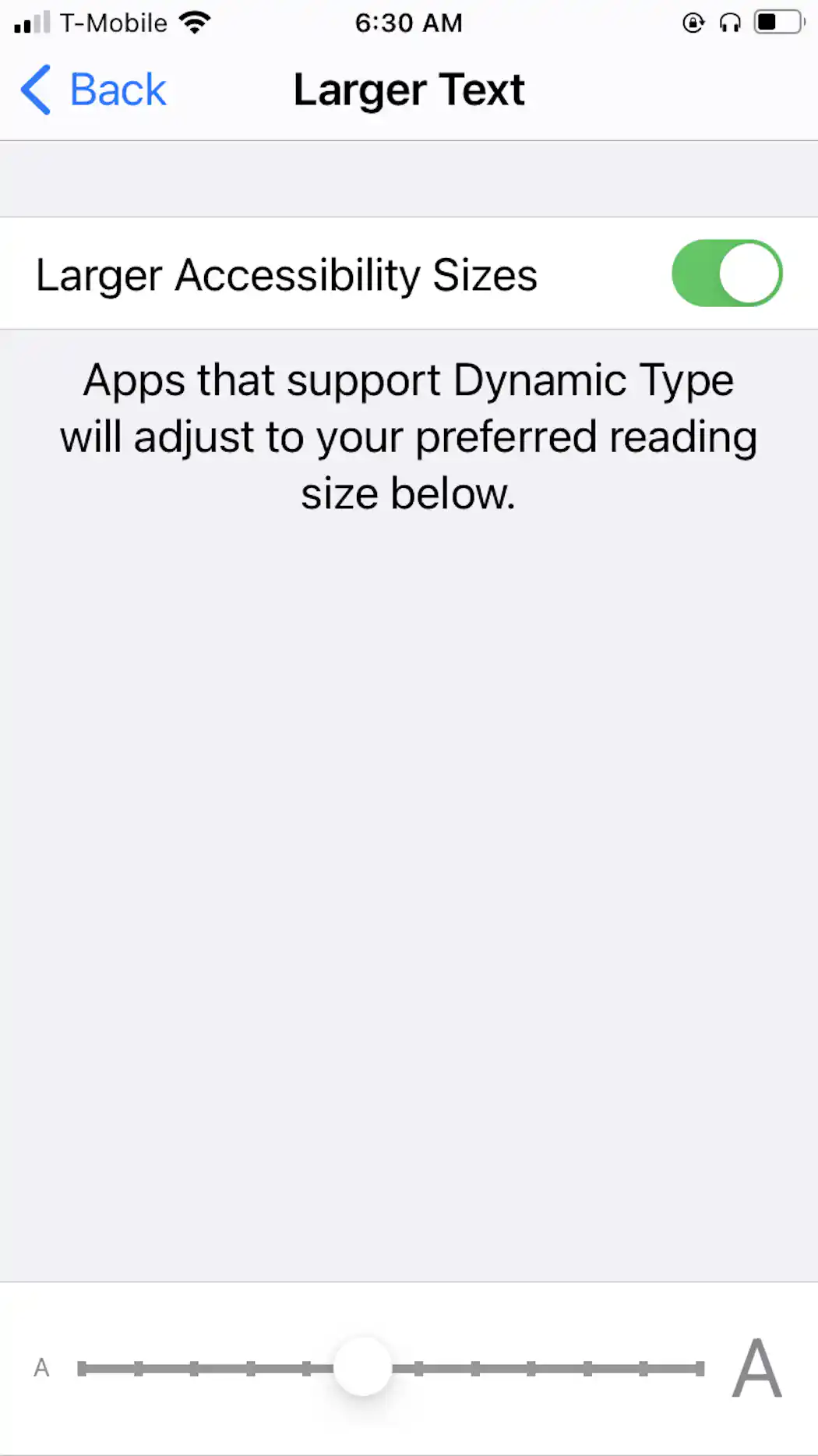Screen dimensions: 818x1456
Task: Turn off Larger Accessibility Sizes
Action: [x=726, y=274]
